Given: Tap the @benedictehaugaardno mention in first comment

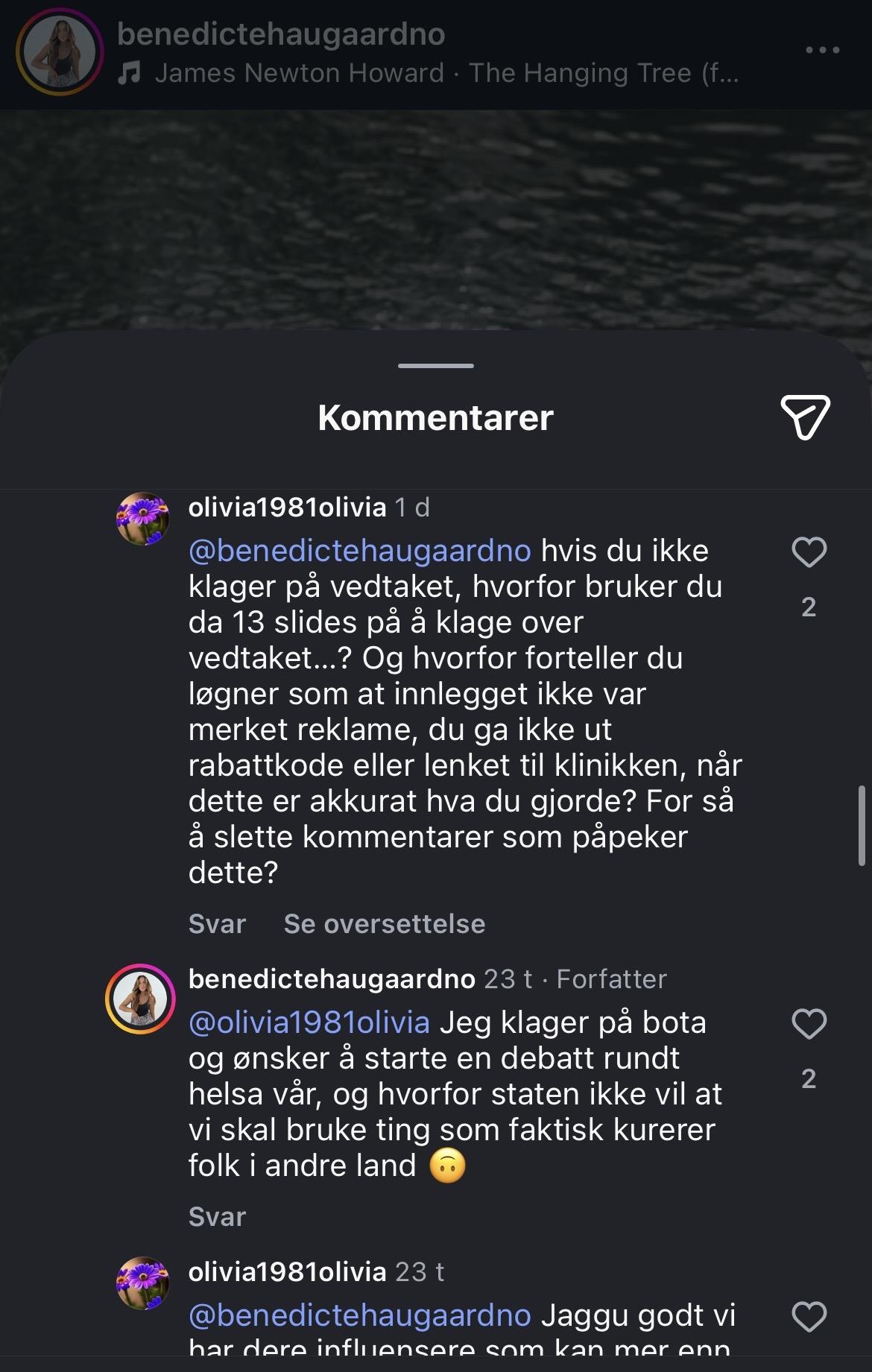Looking at the screenshot, I should tap(359, 551).
